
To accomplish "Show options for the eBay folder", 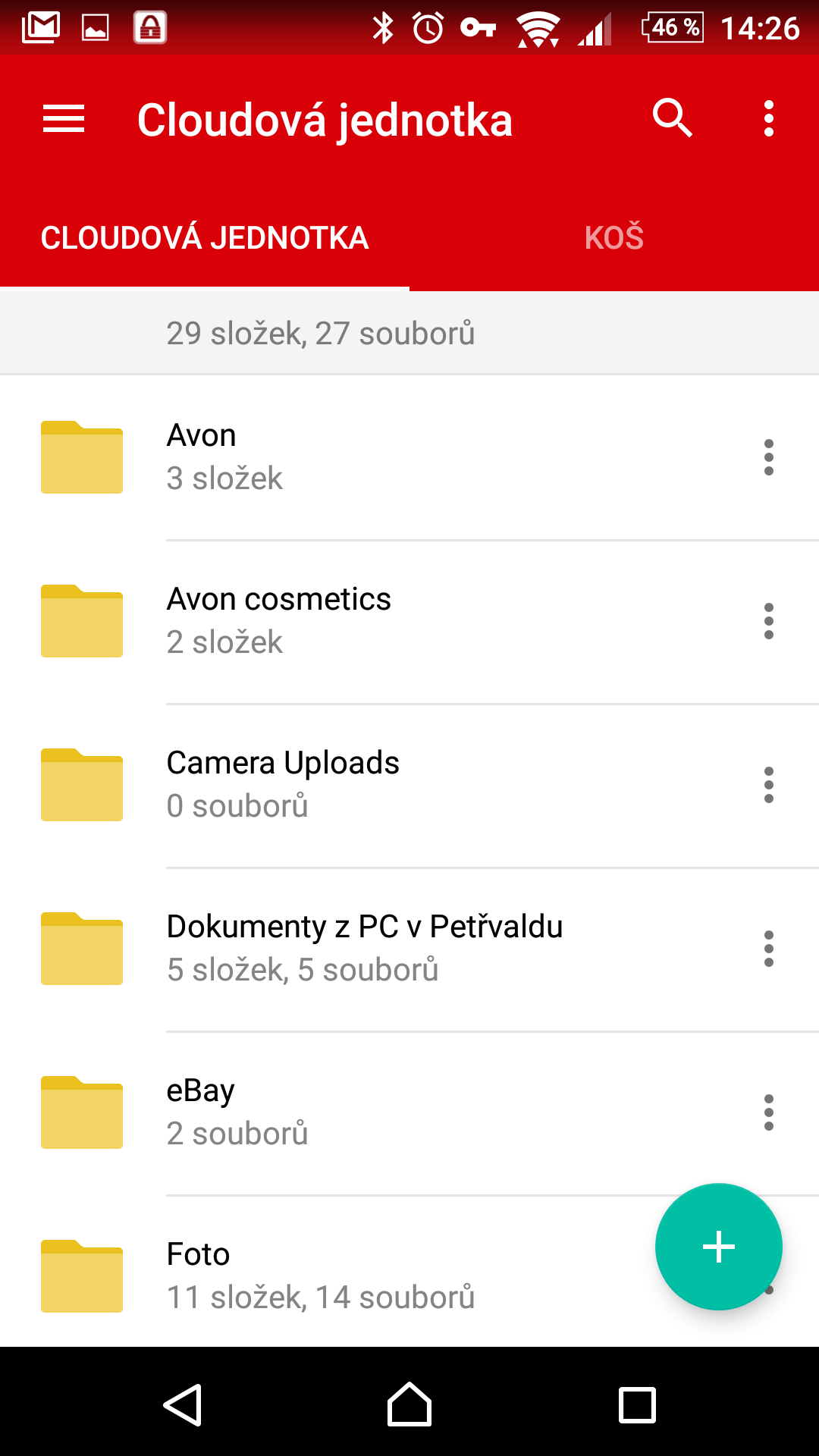I will click(x=769, y=1112).
